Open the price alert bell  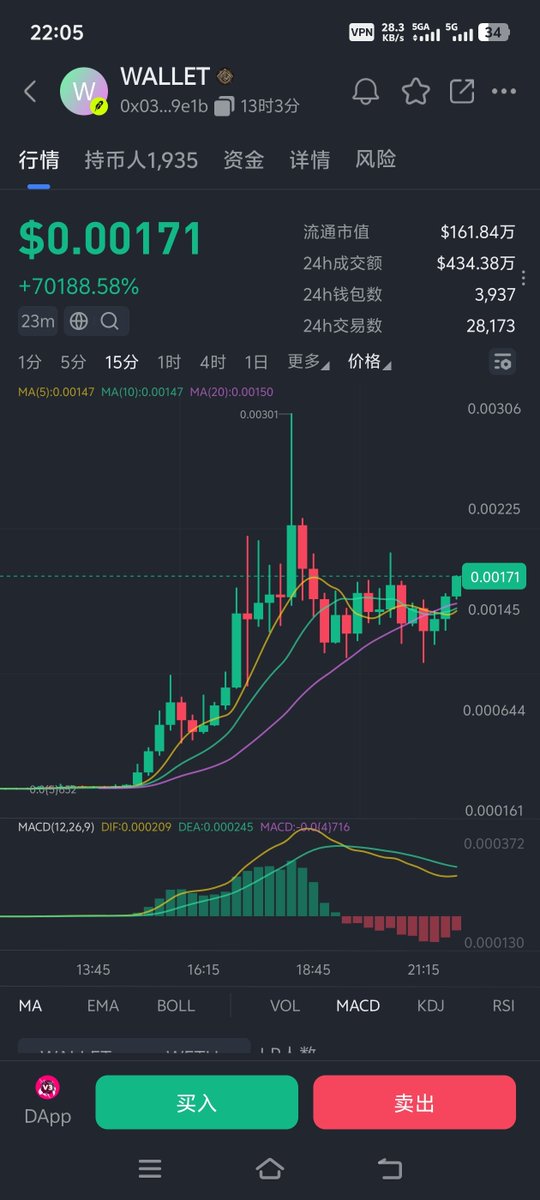coord(366,91)
